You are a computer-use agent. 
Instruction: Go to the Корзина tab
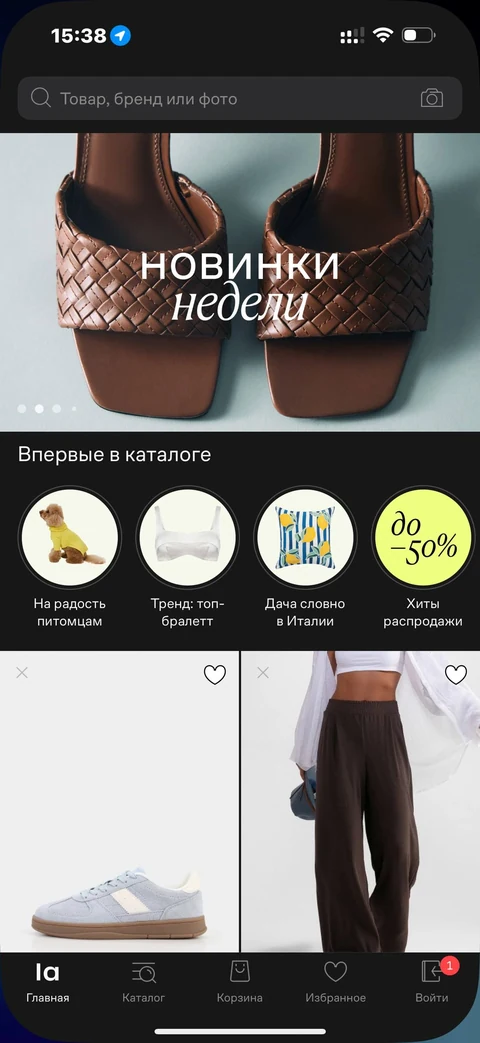240,981
